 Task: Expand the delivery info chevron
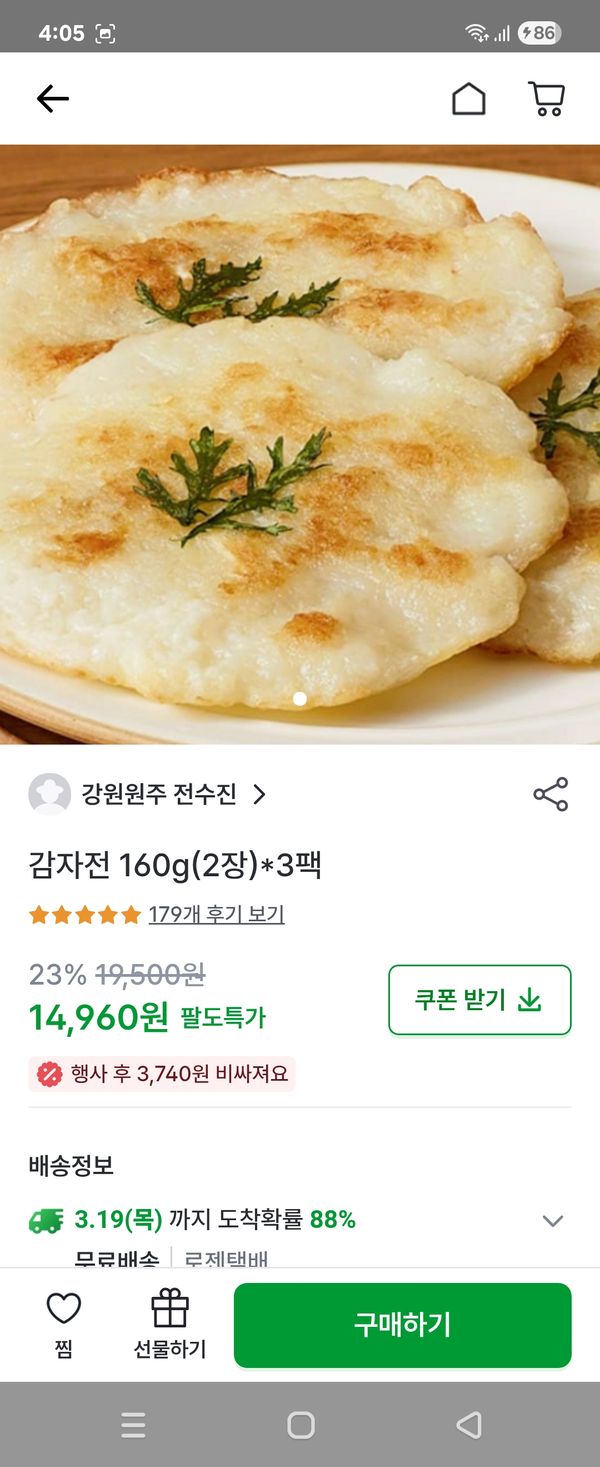[x=552, y=1220]
